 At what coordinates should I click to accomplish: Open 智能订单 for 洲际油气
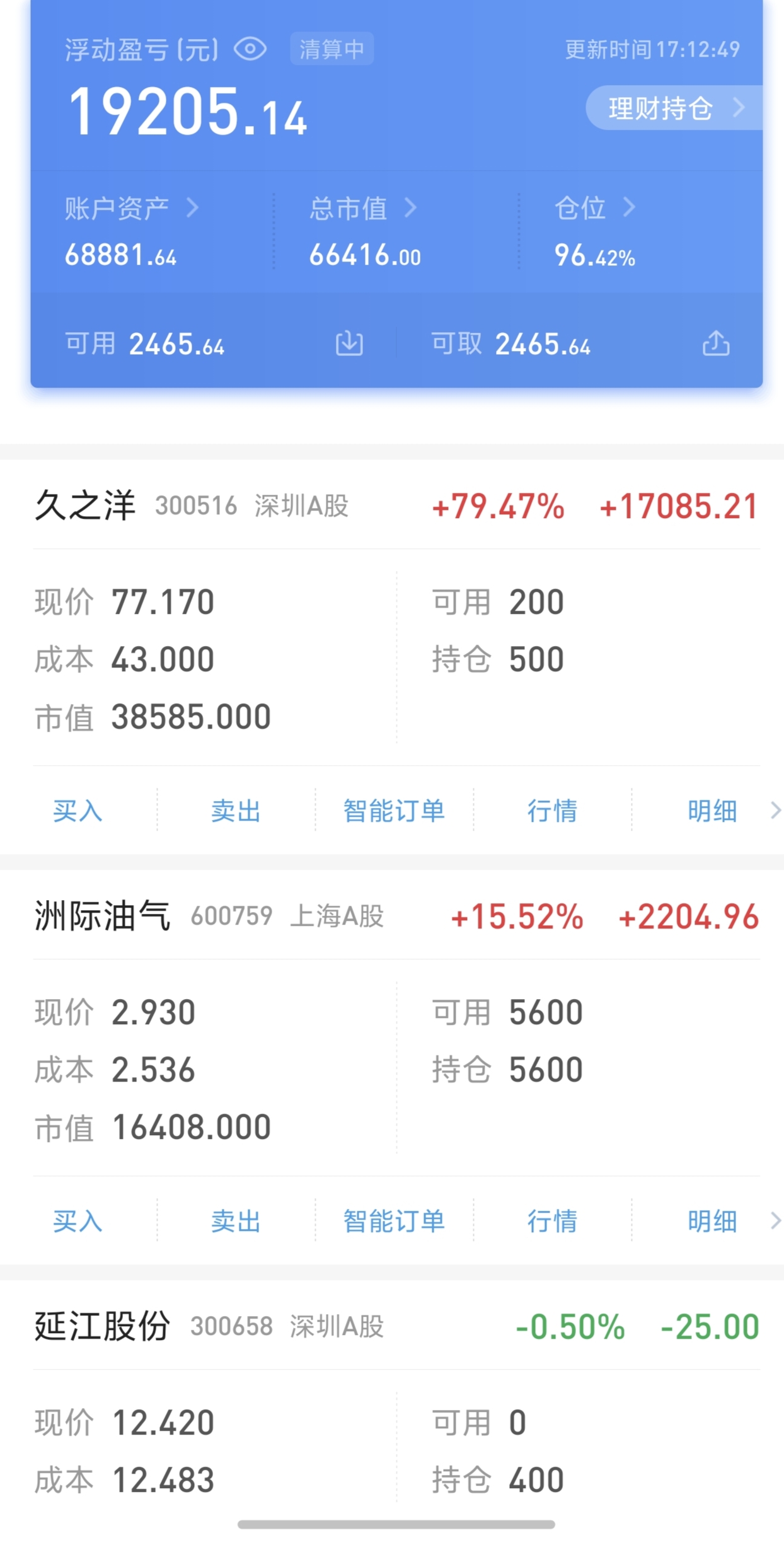coord(394,1221)
